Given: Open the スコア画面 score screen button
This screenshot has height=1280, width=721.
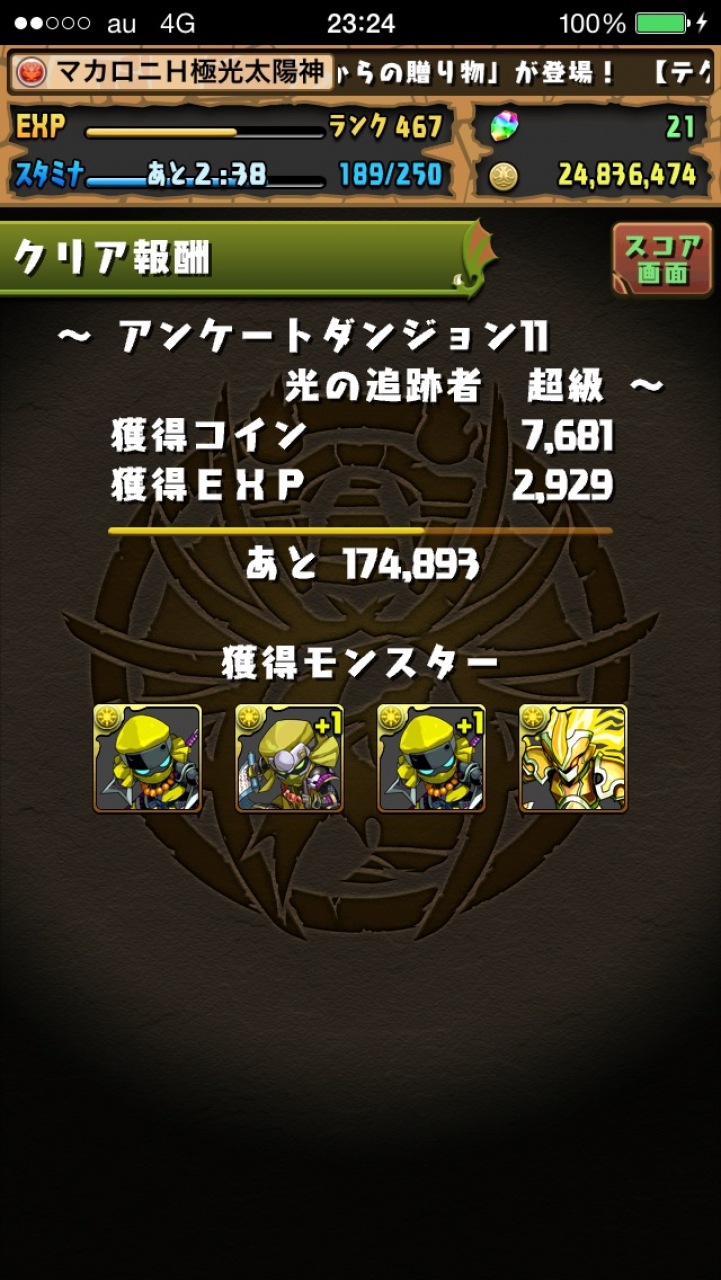Looking at the screenshot, I should tap(662, 259).
